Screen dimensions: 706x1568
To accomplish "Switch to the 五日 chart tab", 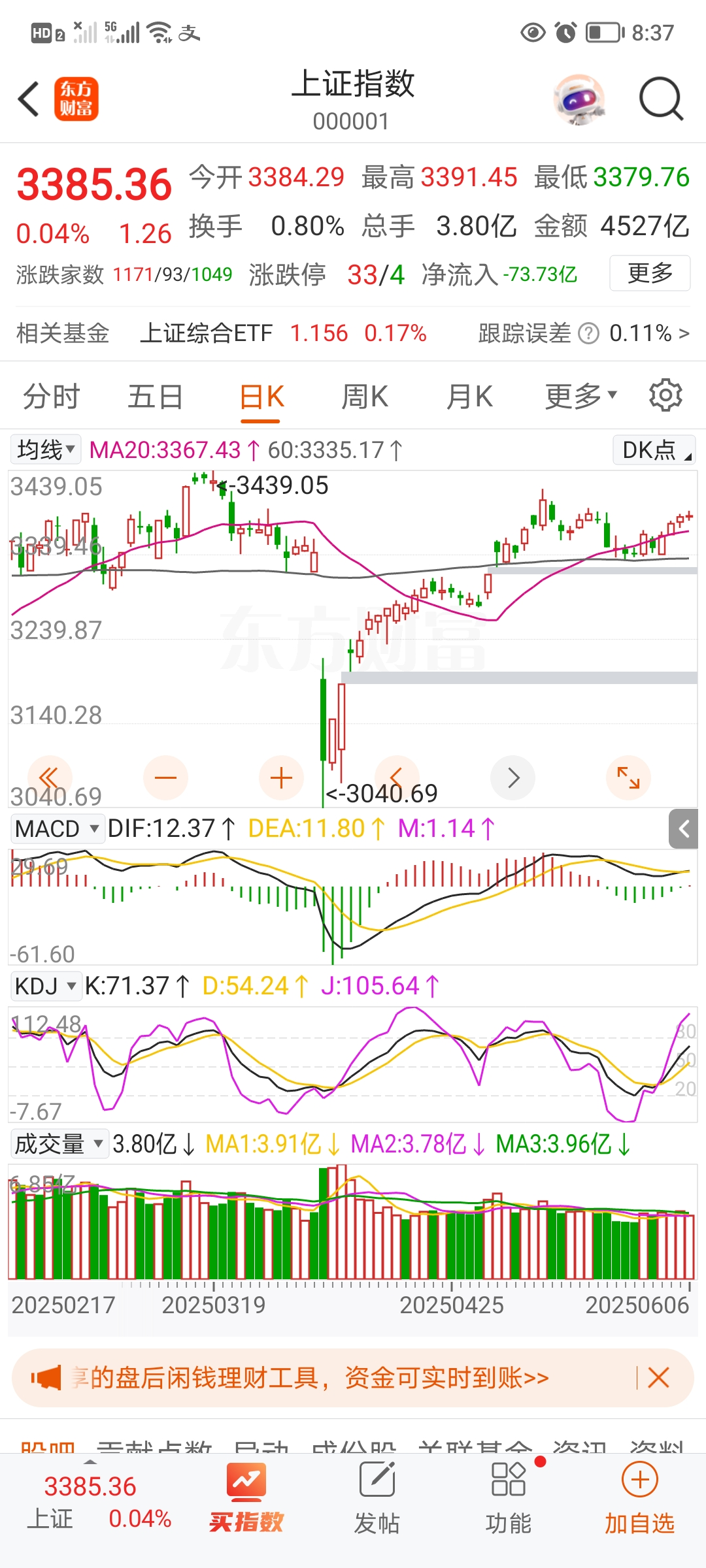I will coord(155,397).
